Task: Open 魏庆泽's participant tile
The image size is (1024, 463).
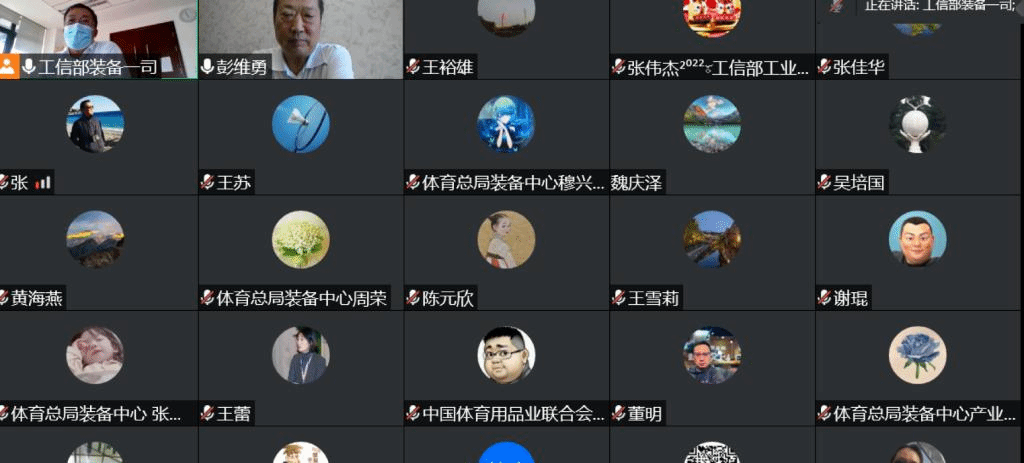Action: (711, 135)
